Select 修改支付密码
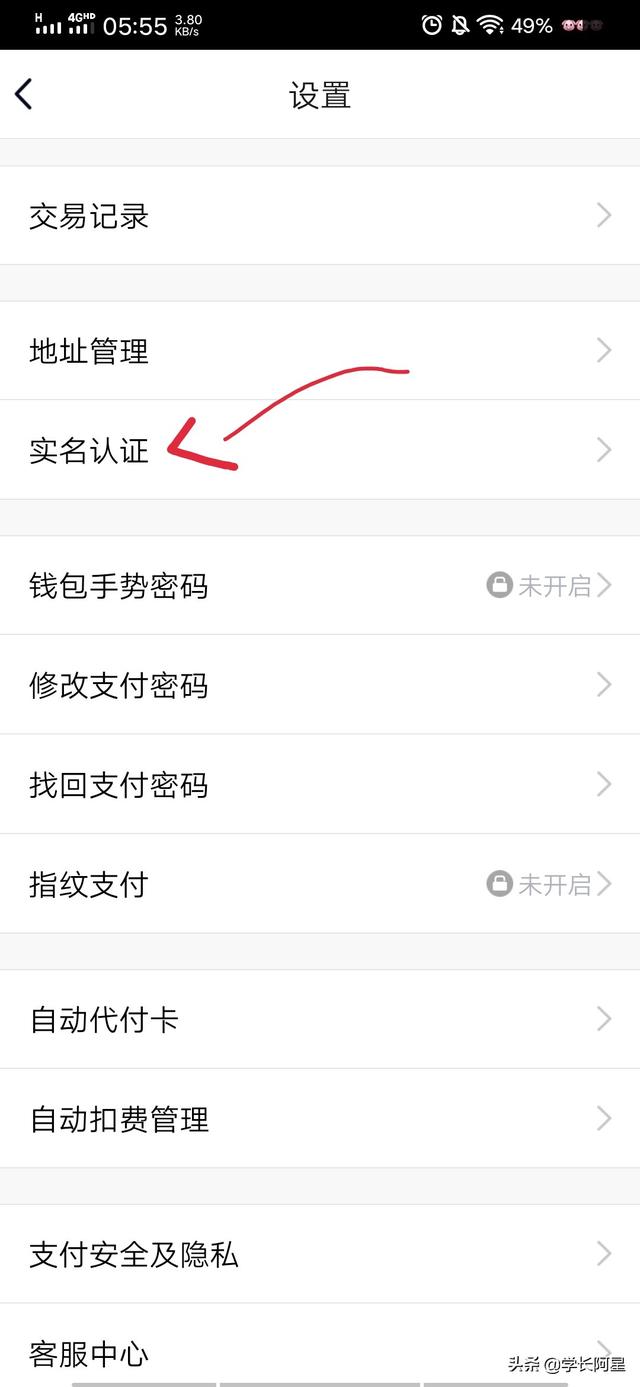 click(320, 685)
